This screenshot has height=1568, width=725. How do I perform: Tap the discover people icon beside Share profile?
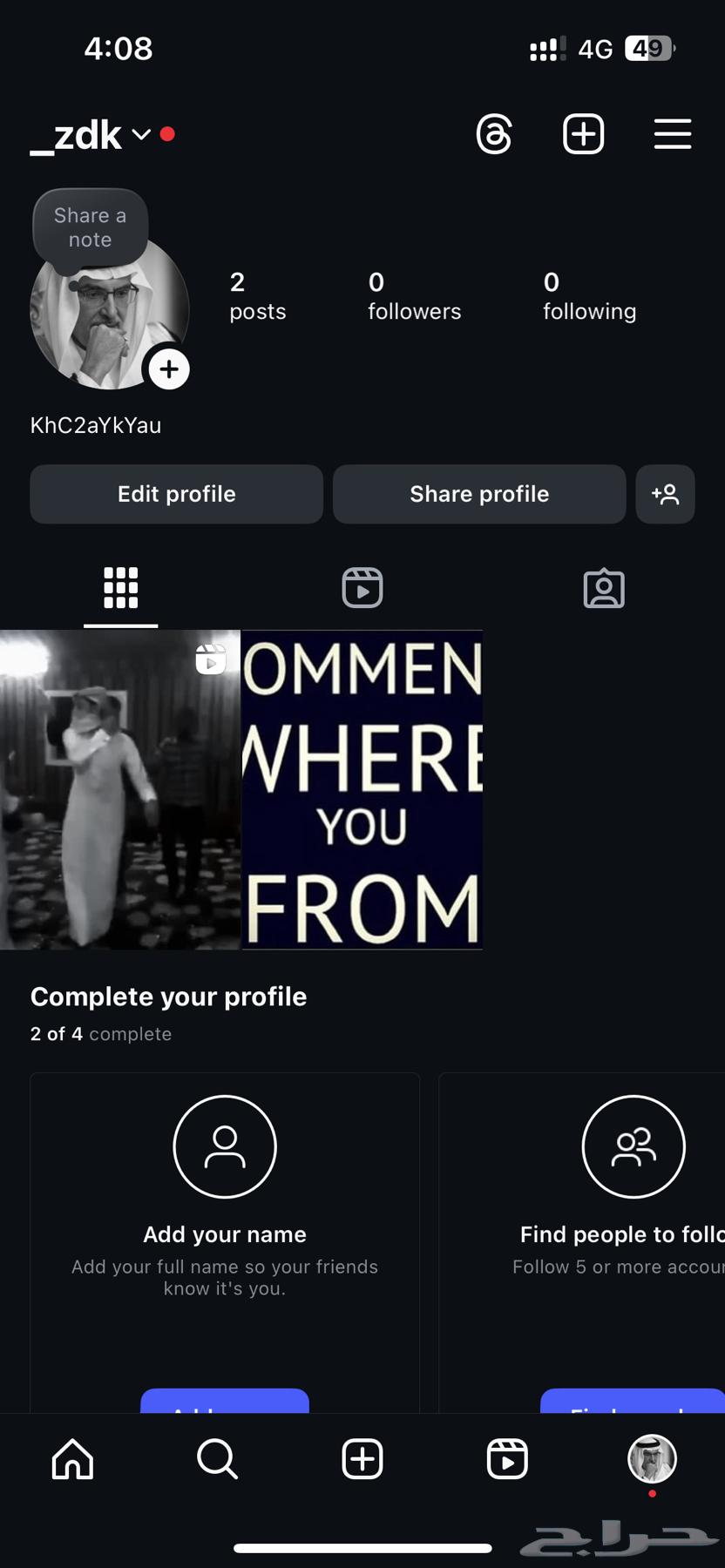[665, 494]
